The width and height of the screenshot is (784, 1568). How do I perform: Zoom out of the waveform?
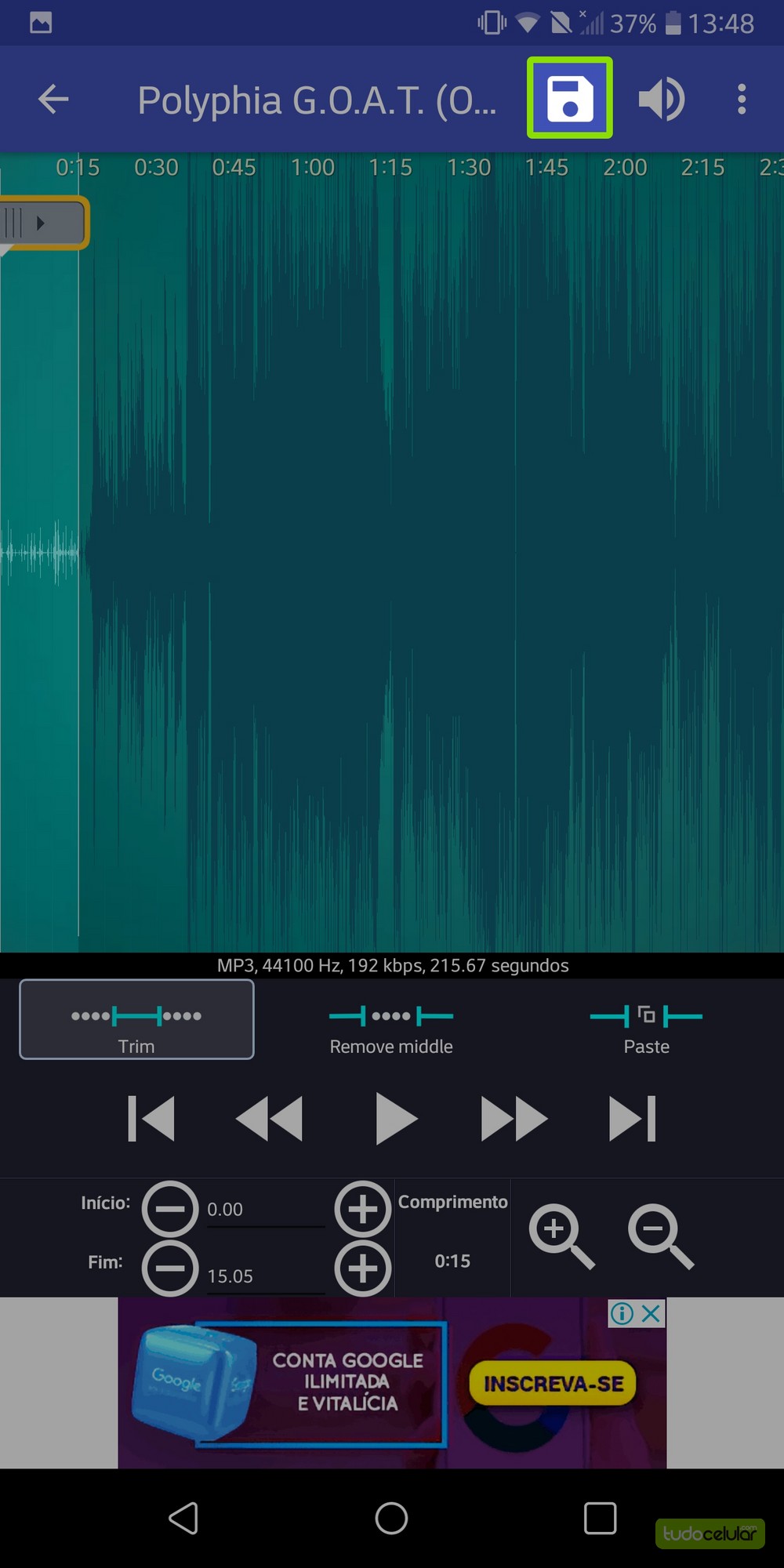point(660,1236)
